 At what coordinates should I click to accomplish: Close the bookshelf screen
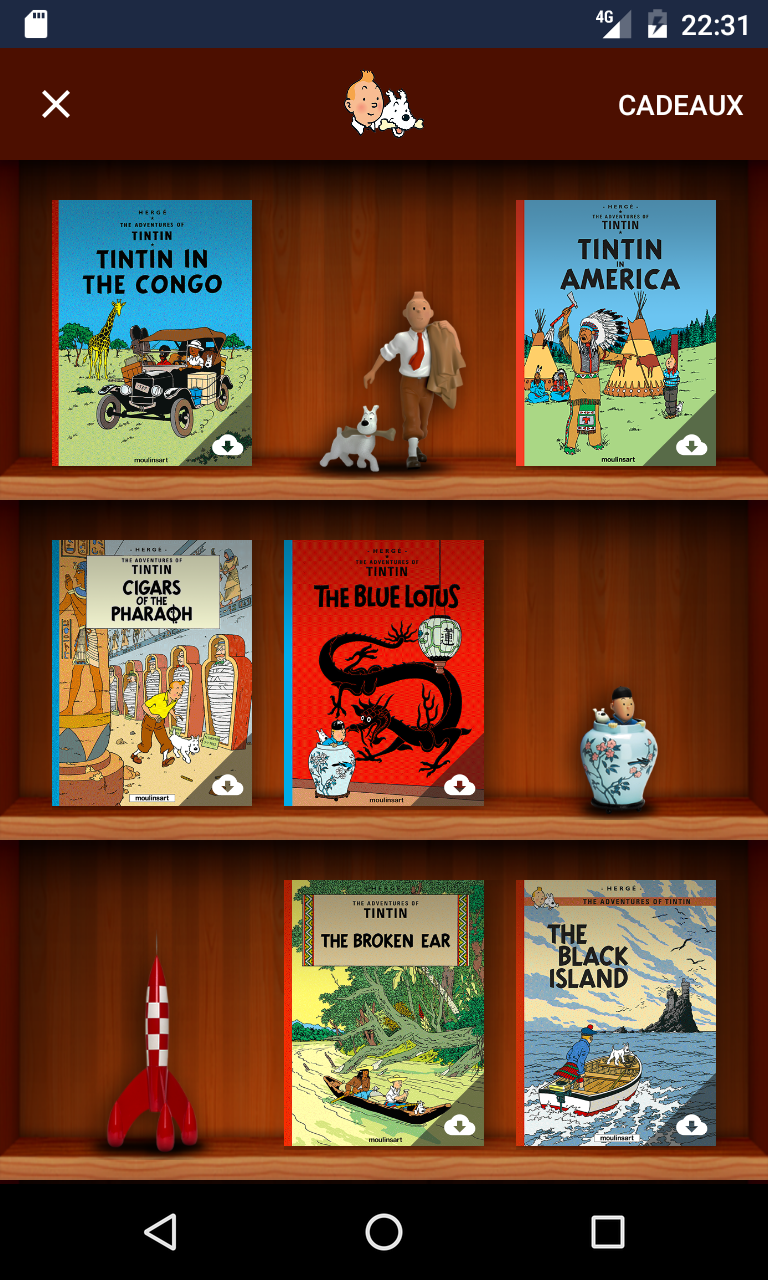click(56, 104)
